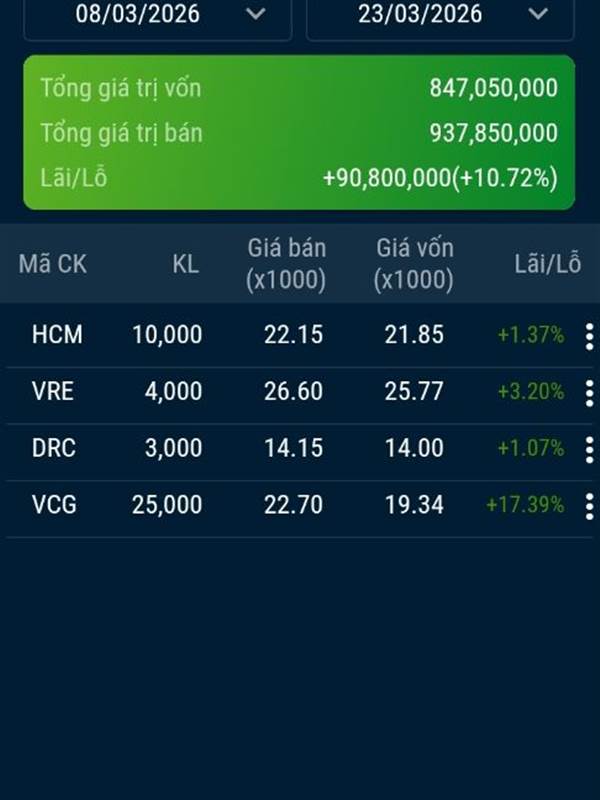Image resolution: width=600 pixels, height=800 pixels.
Task: Open more options for VCG row
Action: point(589,507)
